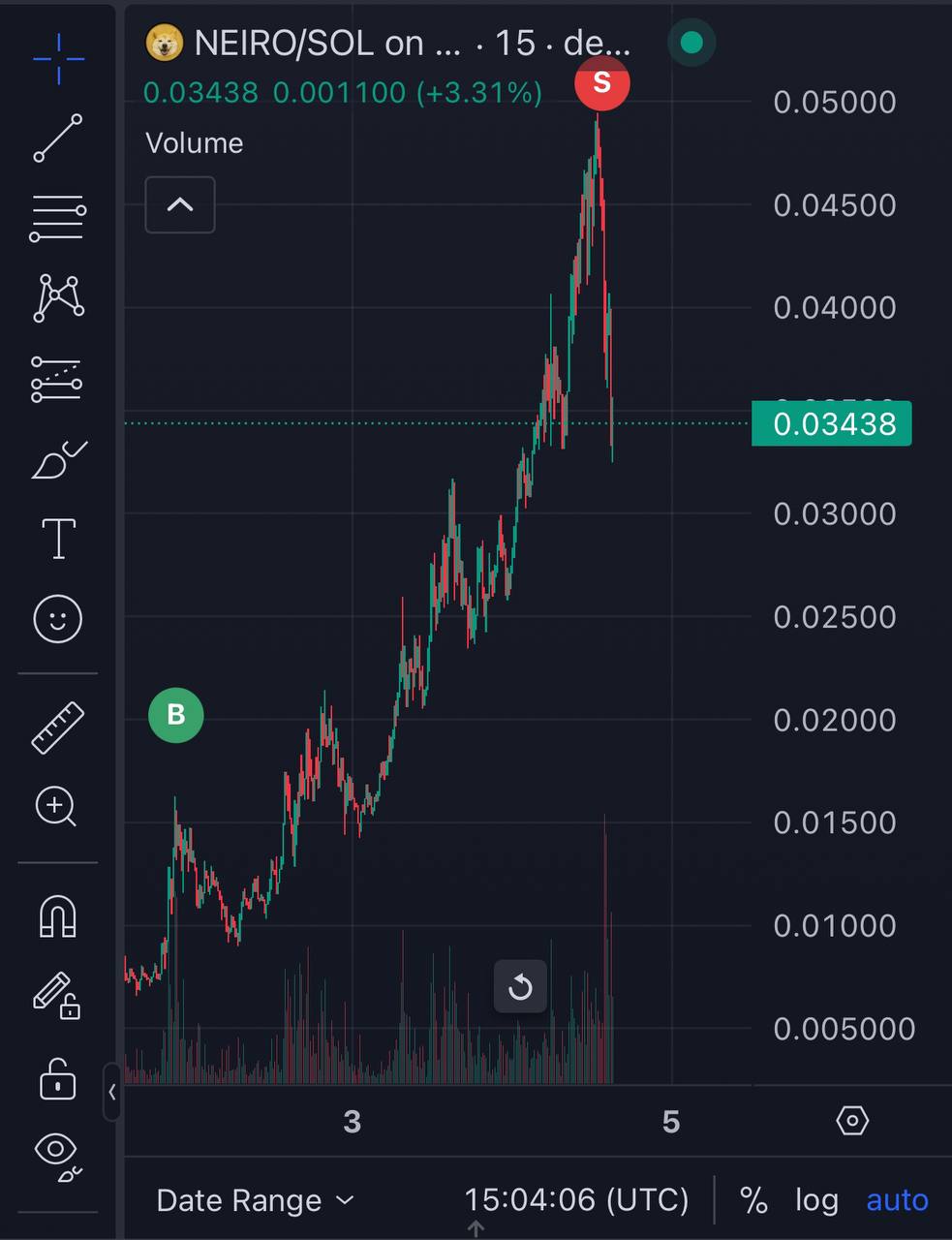Open the chart patterns tool
Viewport: 952px width, 1240px height.
click(58, 297)
